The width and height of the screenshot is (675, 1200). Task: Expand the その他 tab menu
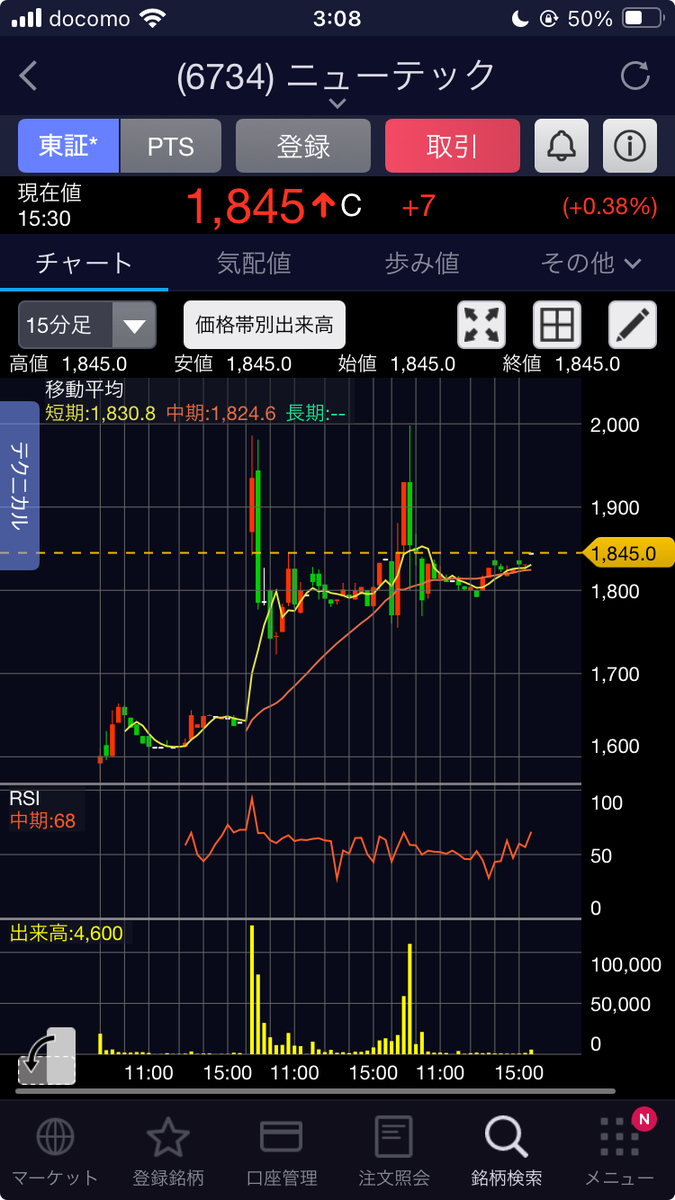click(591, 263)
